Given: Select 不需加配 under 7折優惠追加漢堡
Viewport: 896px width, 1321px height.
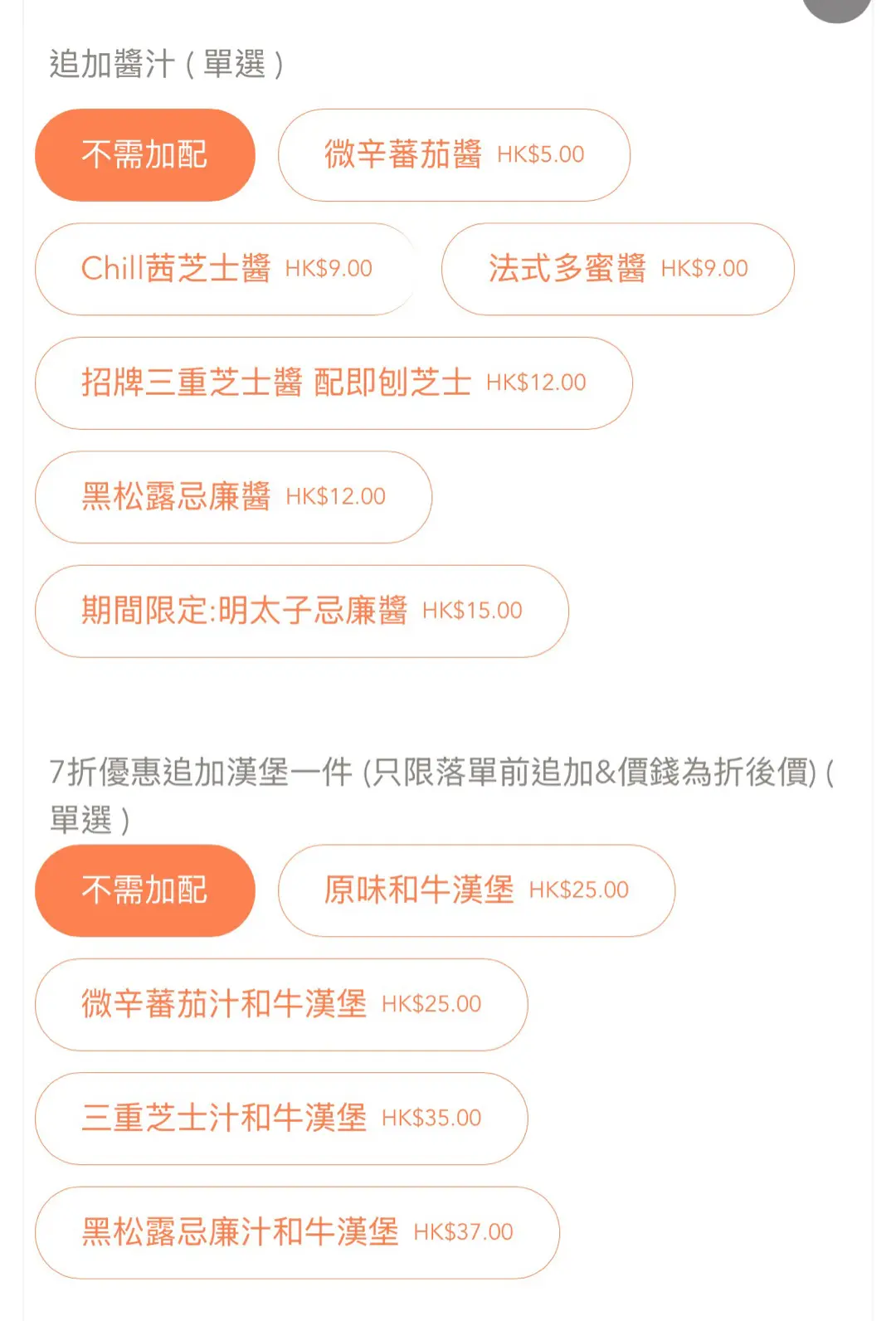Looking at the screenshot, I should pyautogui.click(x=144, y=890).
